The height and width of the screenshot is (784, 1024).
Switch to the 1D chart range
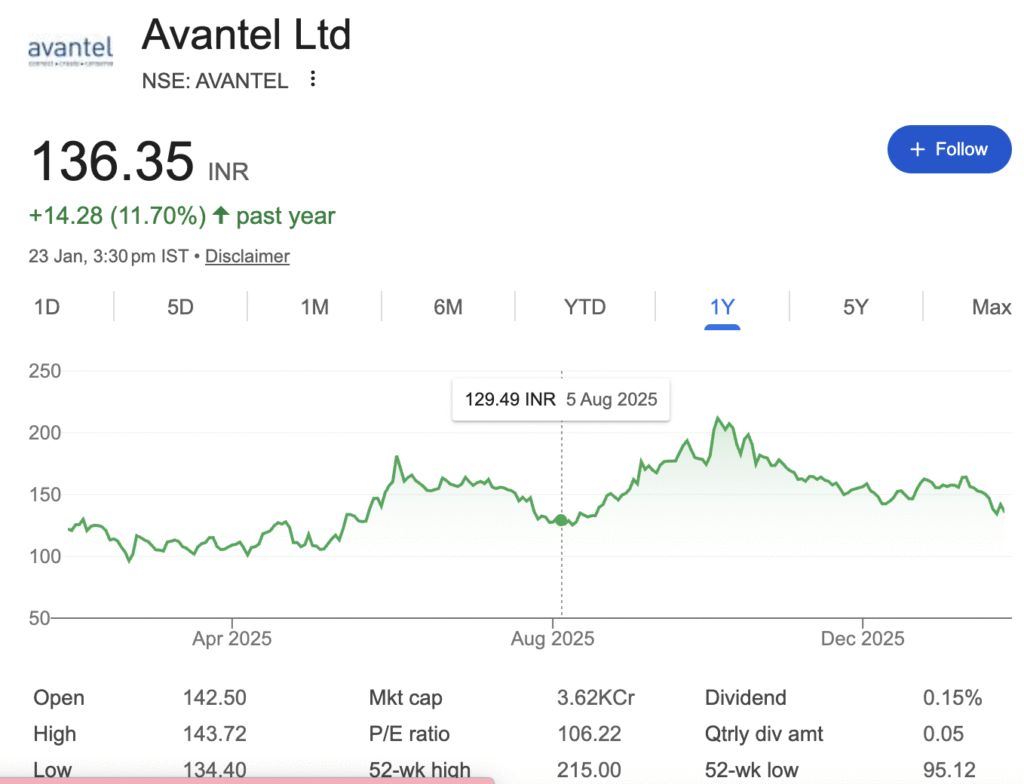pos(47,307)
